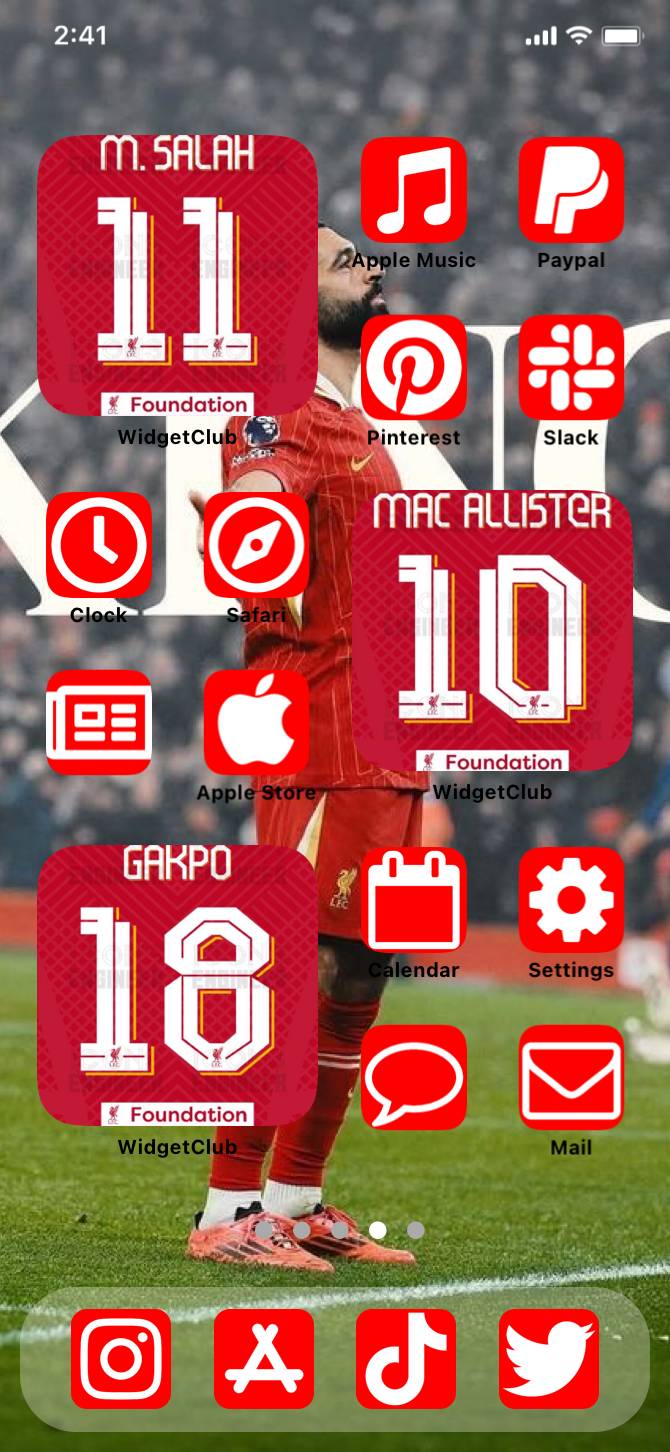
Task: Open Twitter from the dock
Action: 549,1359
